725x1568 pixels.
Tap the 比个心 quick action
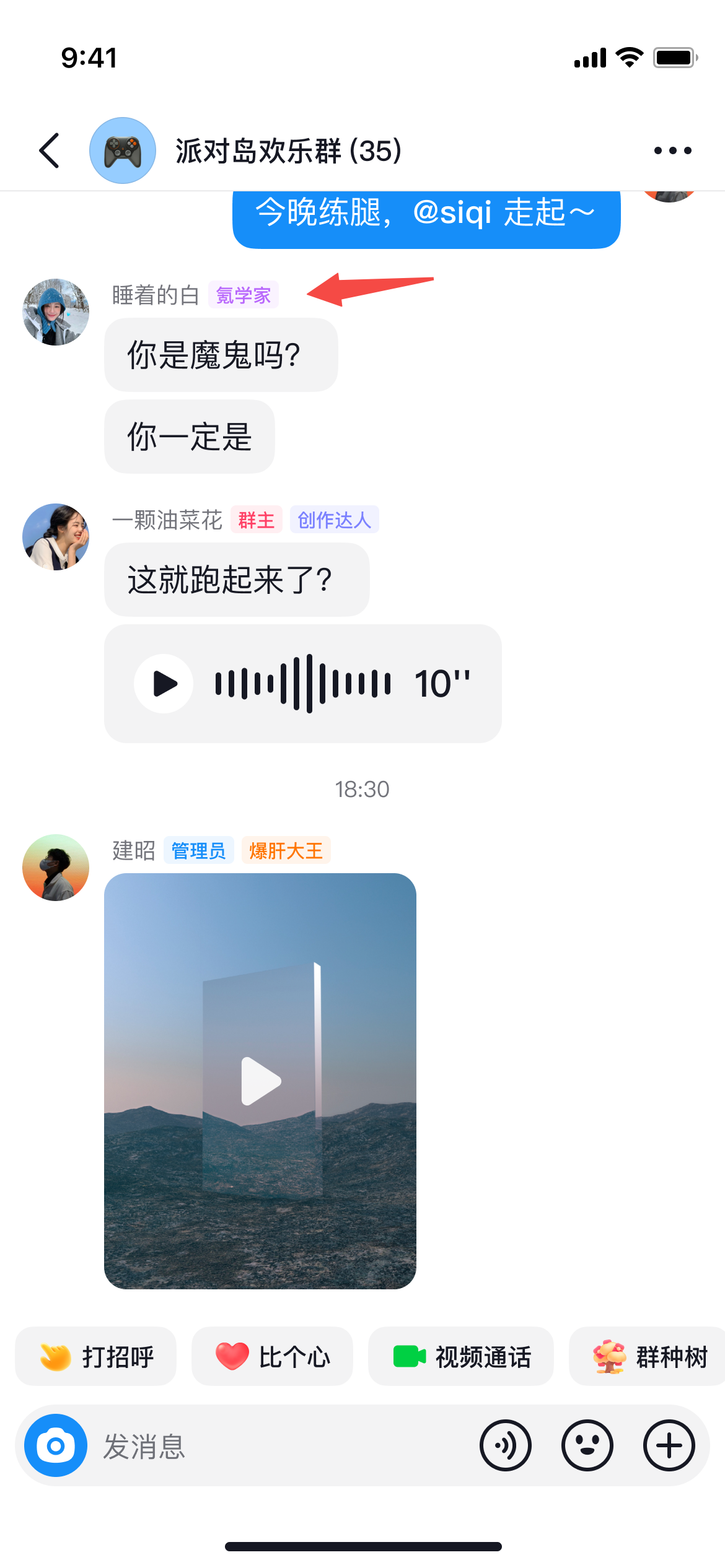click(x=273, y=1357)
